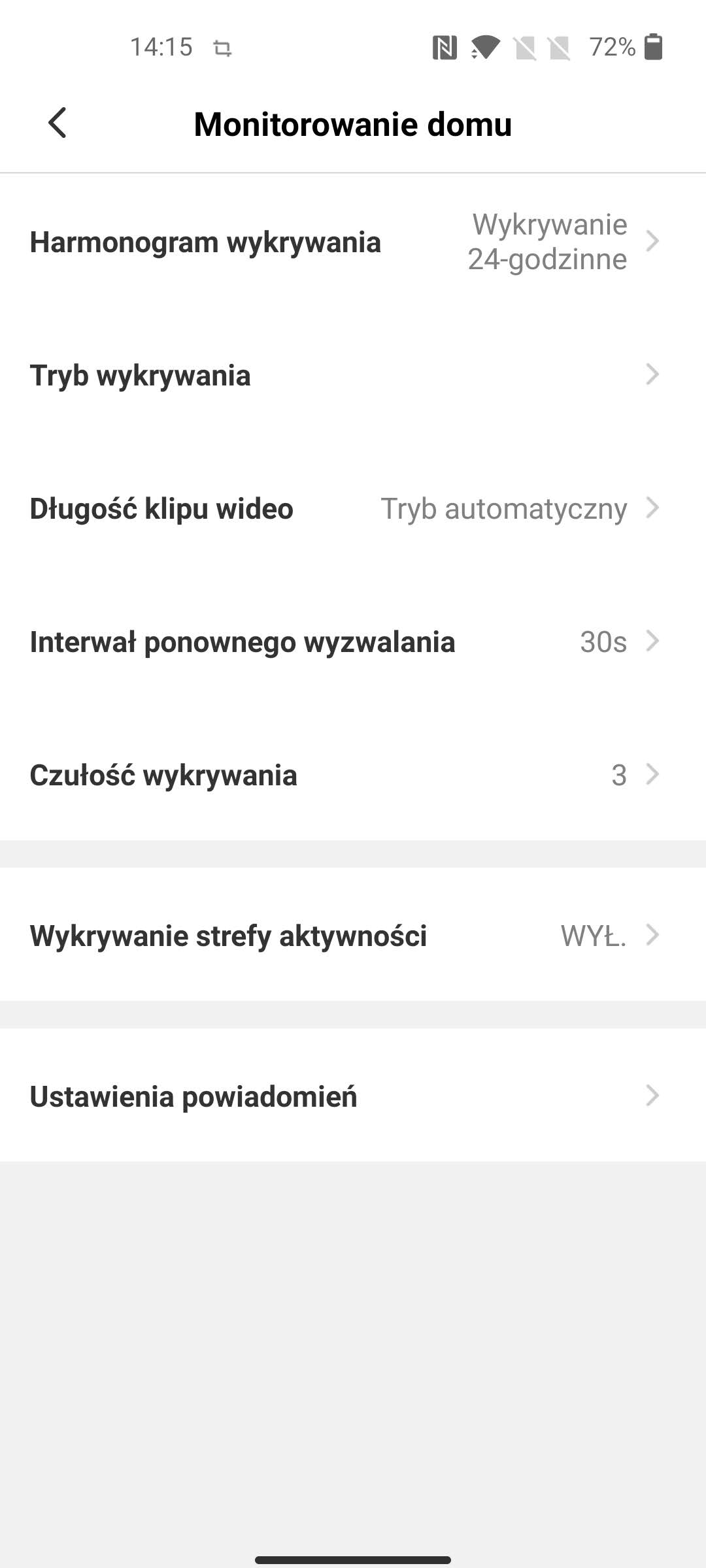Image resolution: width=706 pixels, height=1568 pixels.
Task: Adjust Czułość wykrywania level
Action: pos(353,775)
